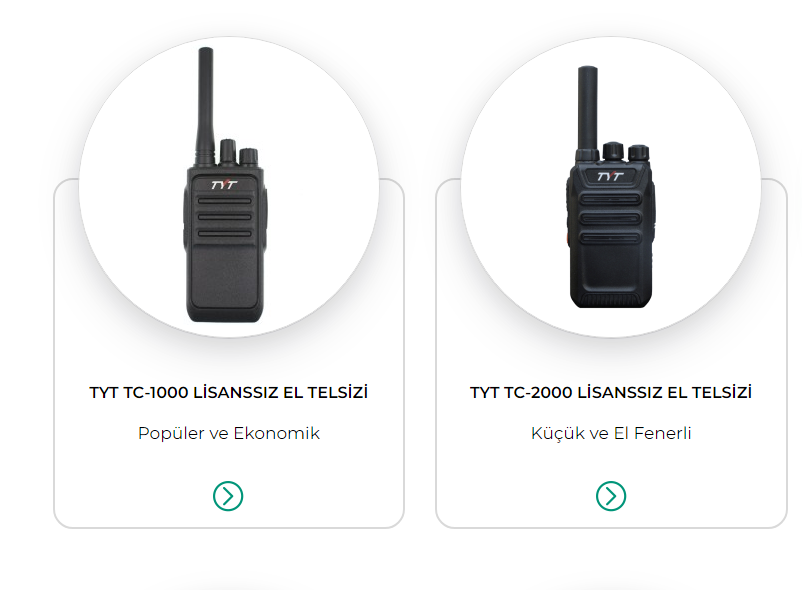Image resolution: width=802 pixels, height=590 pixels.
Task: Open the TYT TC-1000 walkie-talkie product card
Action: tap(228, 392)
